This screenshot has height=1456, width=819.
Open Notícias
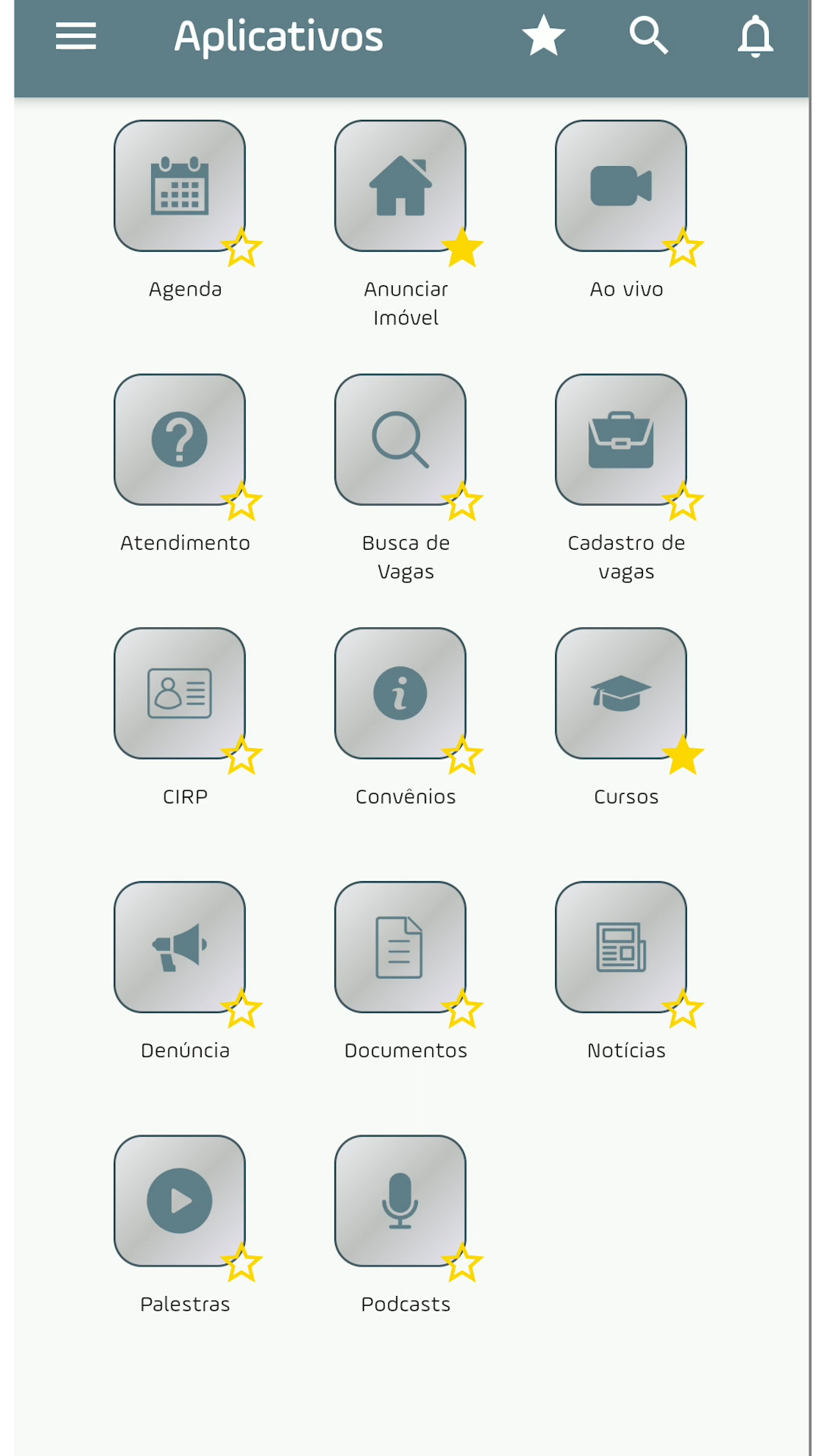click(621, 947)
